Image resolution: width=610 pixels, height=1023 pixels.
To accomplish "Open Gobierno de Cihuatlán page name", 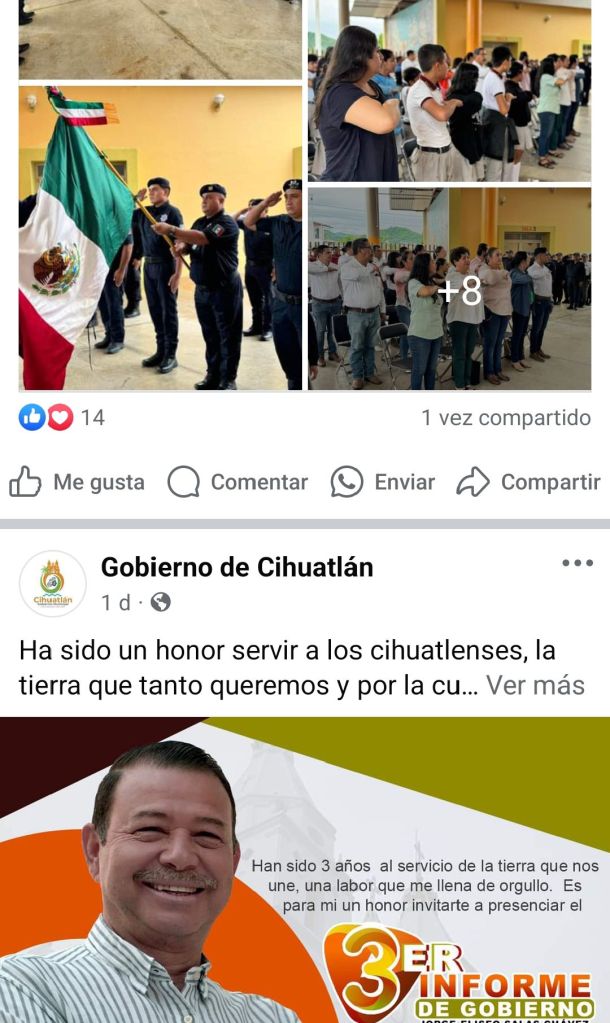I will pyautogui.click(x=237, y=568).
